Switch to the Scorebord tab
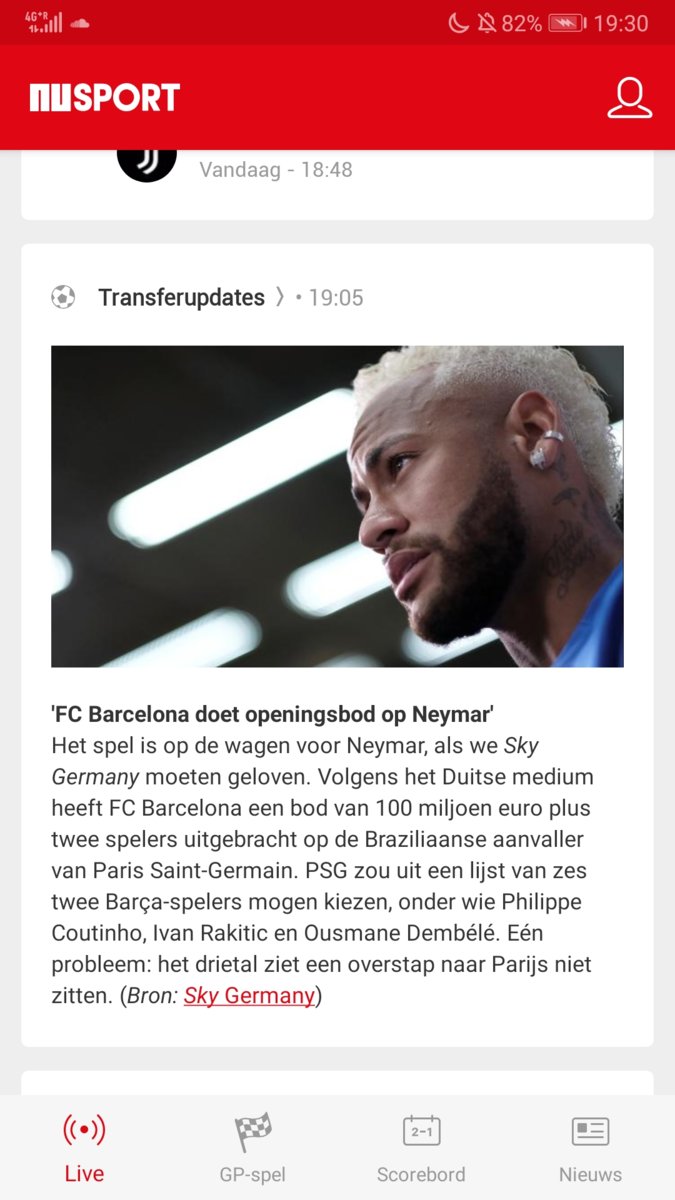Image resolution: width=675 pixels, height=1200 pixels. pos(421,1148)
